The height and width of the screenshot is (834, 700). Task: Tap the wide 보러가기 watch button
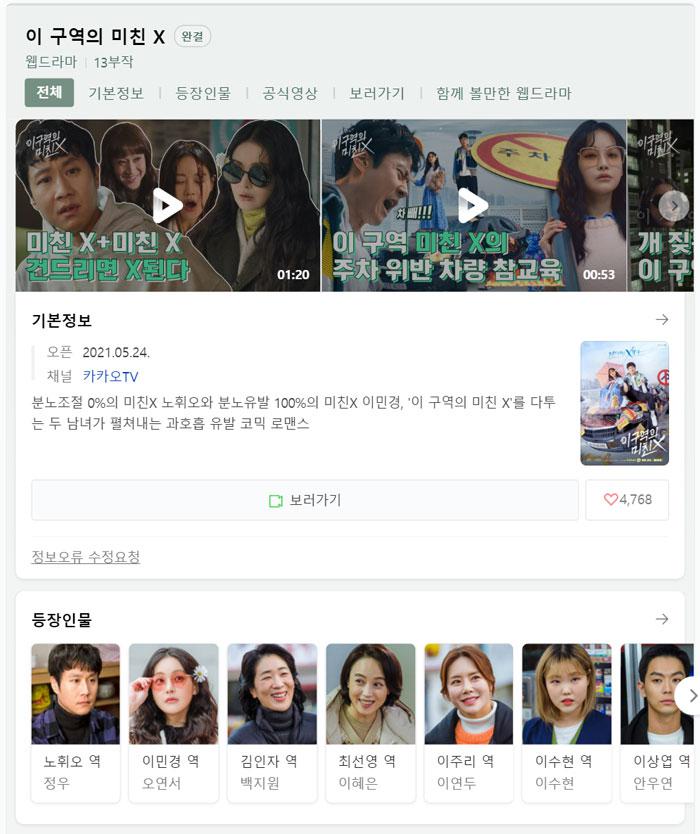[305, 500]
